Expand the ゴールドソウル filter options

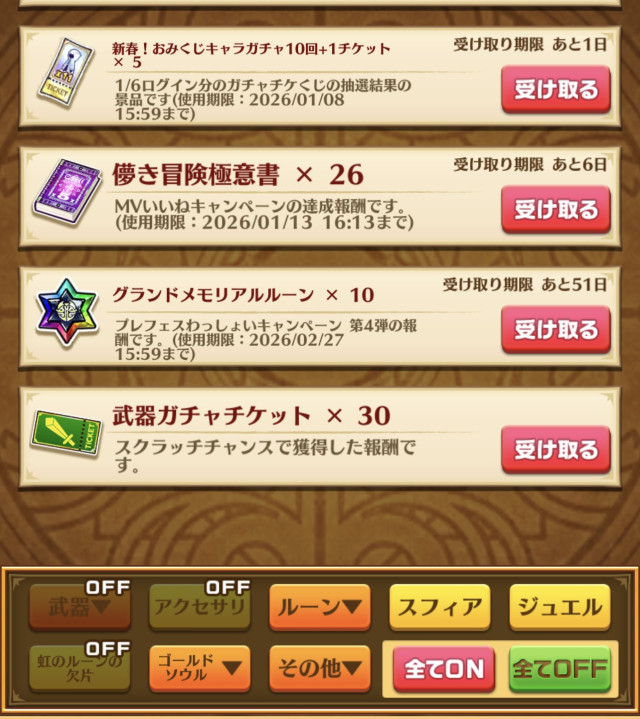(200, 669)
